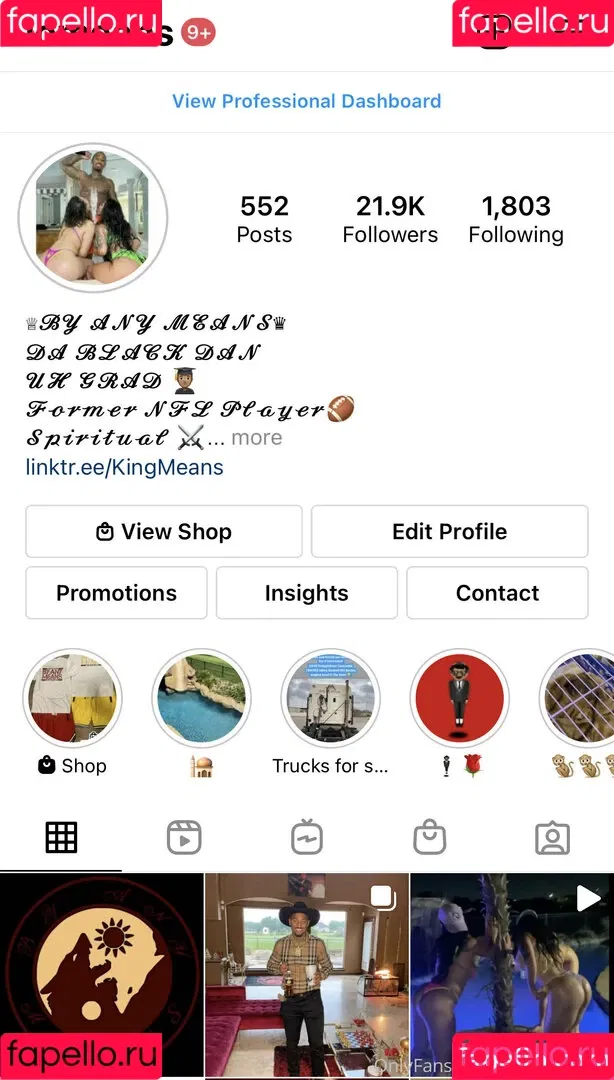Screen dimensions: 614x1080
Task: Switch to the shop bag tab
Action: [430, 838]
